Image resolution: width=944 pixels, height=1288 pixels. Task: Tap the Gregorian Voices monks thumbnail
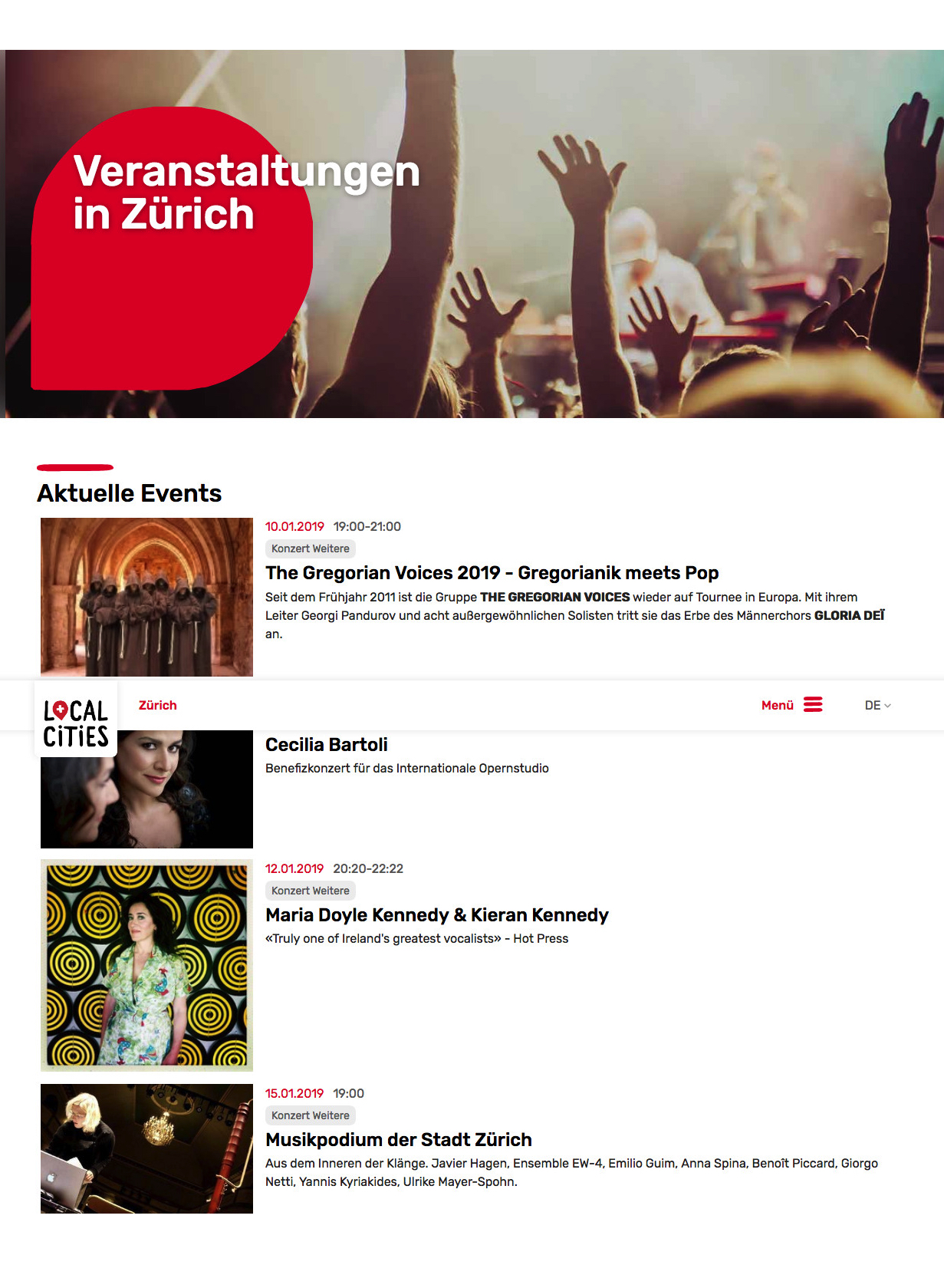click(x=146, y=596)
